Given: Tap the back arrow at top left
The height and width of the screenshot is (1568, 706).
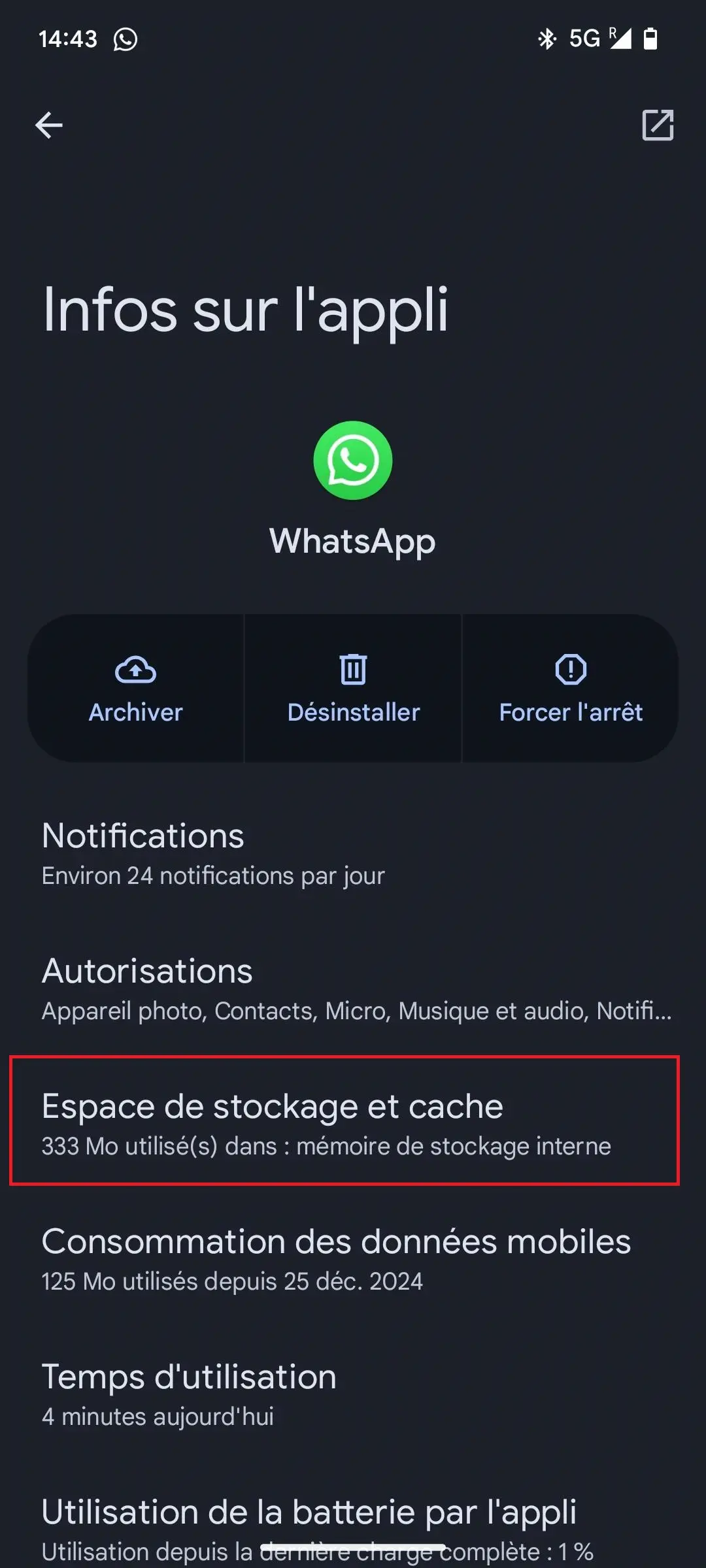Looking at the screenshot, I should (48, 125).
